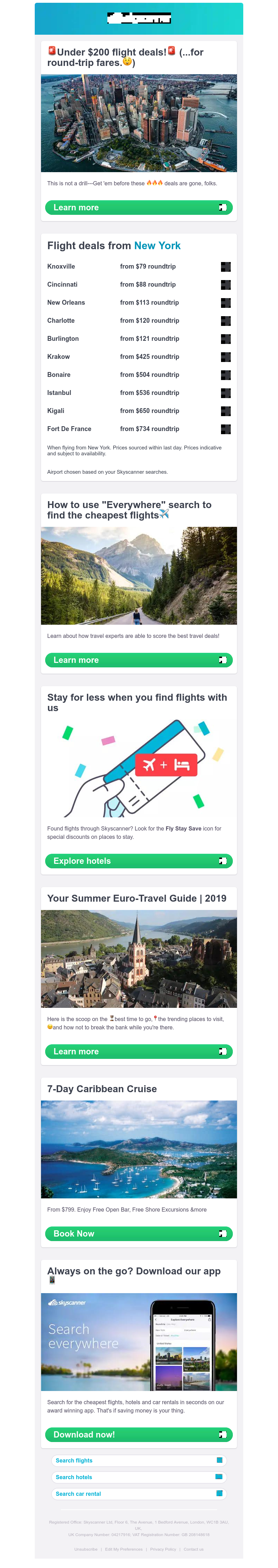The height and width of the screenshot is (1568, 278).
Task: Open the Caribbean cruise harbor picture
Action: click(x=138, y=1149)
